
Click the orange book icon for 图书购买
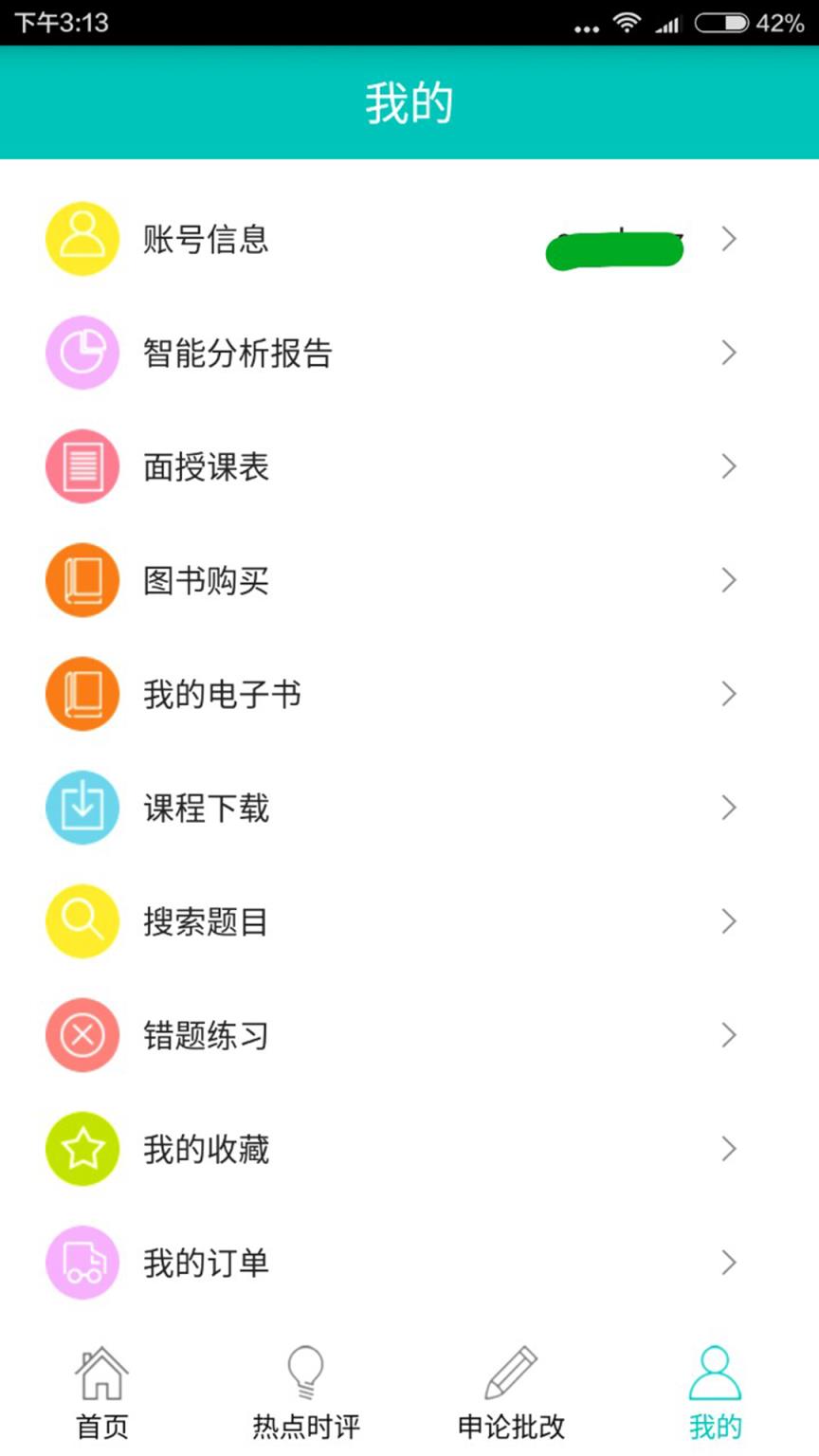(x=82, y=580)
